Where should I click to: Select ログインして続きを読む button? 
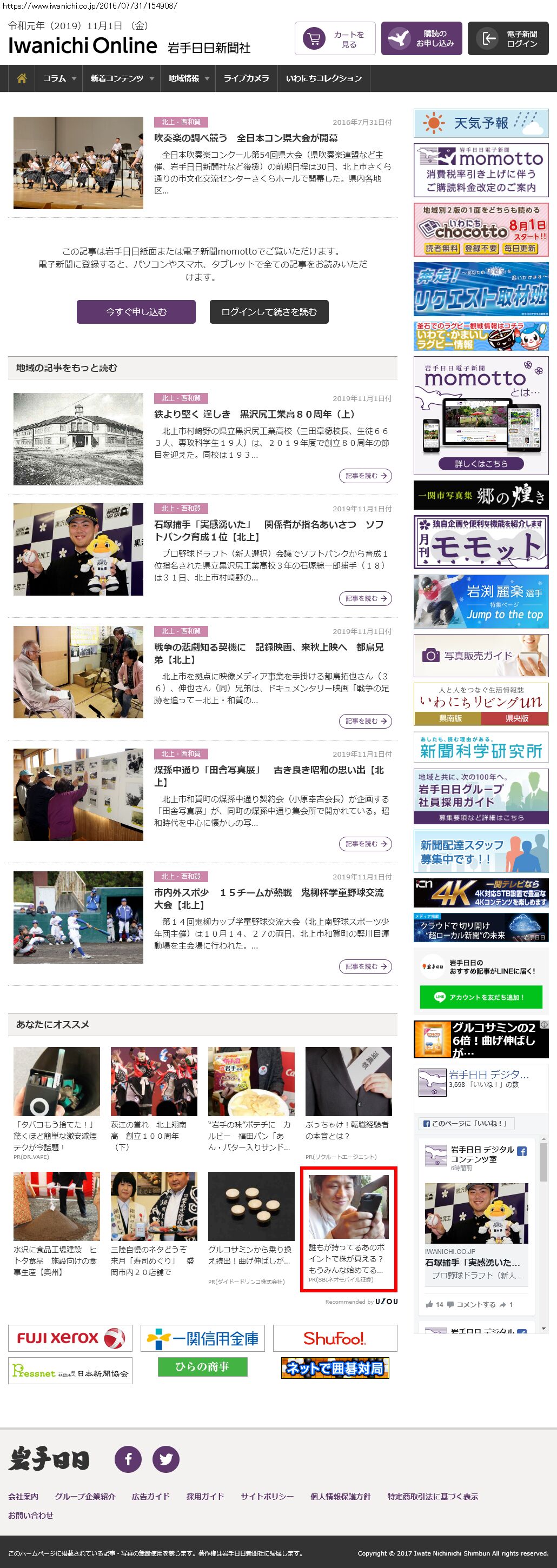pos(269,312)
